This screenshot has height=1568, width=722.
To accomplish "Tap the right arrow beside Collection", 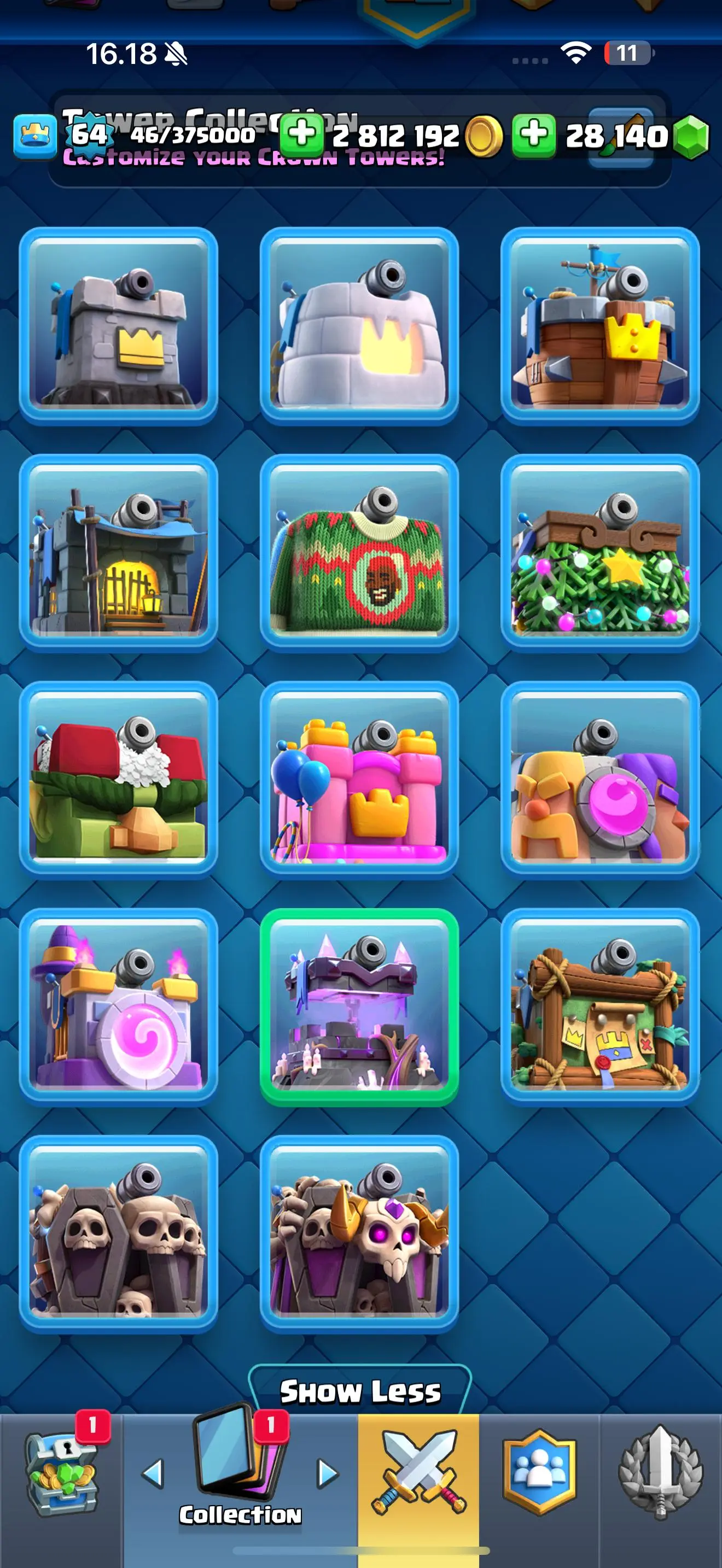I will (328, 1473).
